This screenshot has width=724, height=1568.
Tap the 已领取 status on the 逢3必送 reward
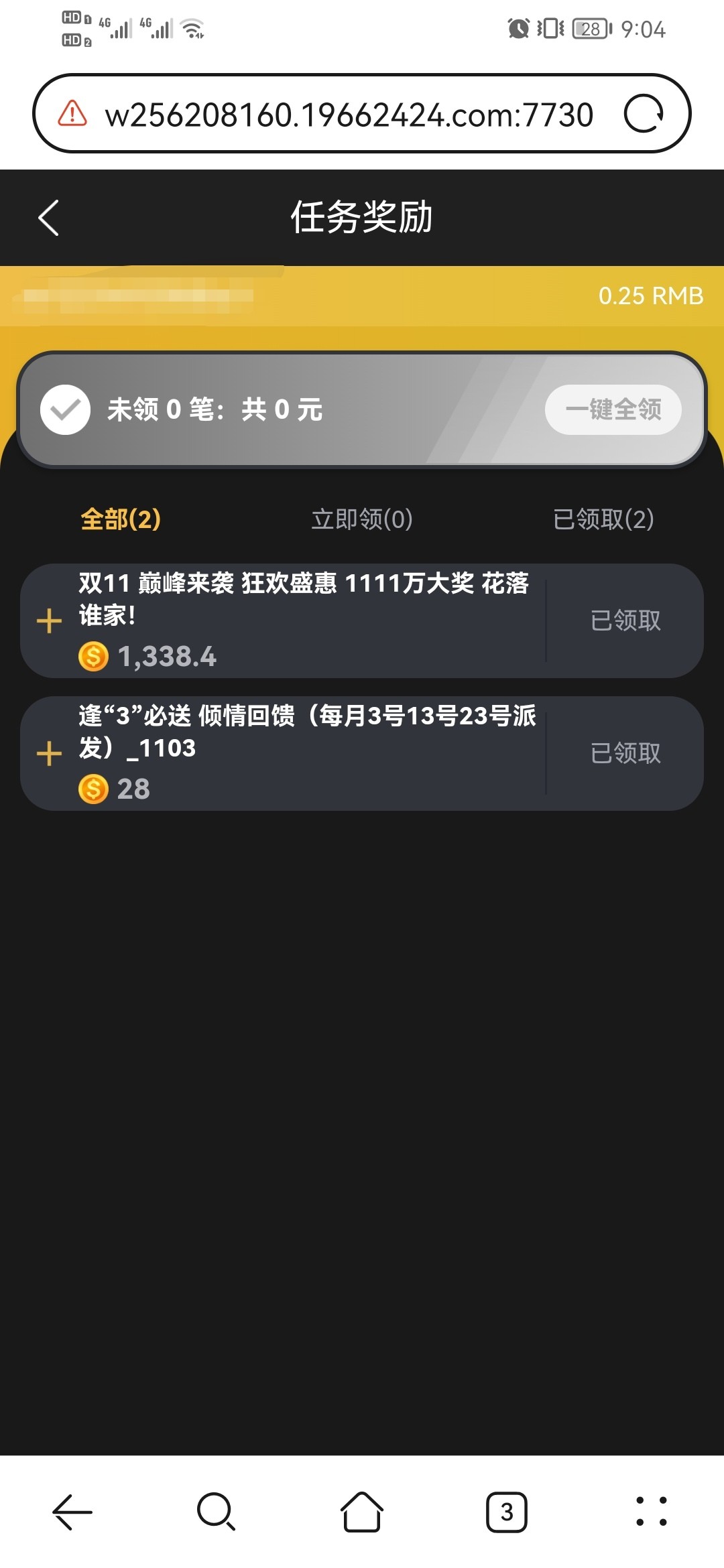click(x=625, y=753)
